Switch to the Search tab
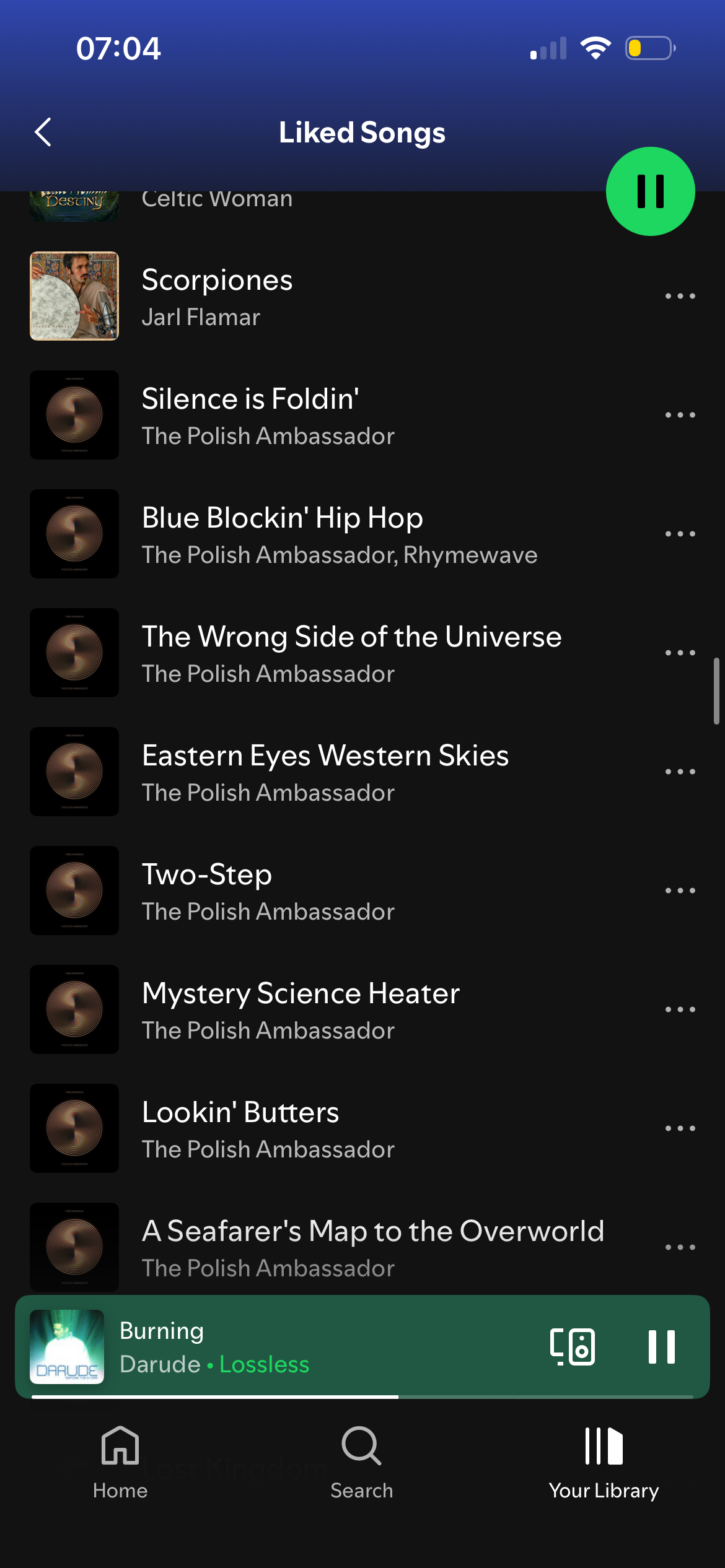The height and width of the screenshot is (1568, 725). (362, 1462)
